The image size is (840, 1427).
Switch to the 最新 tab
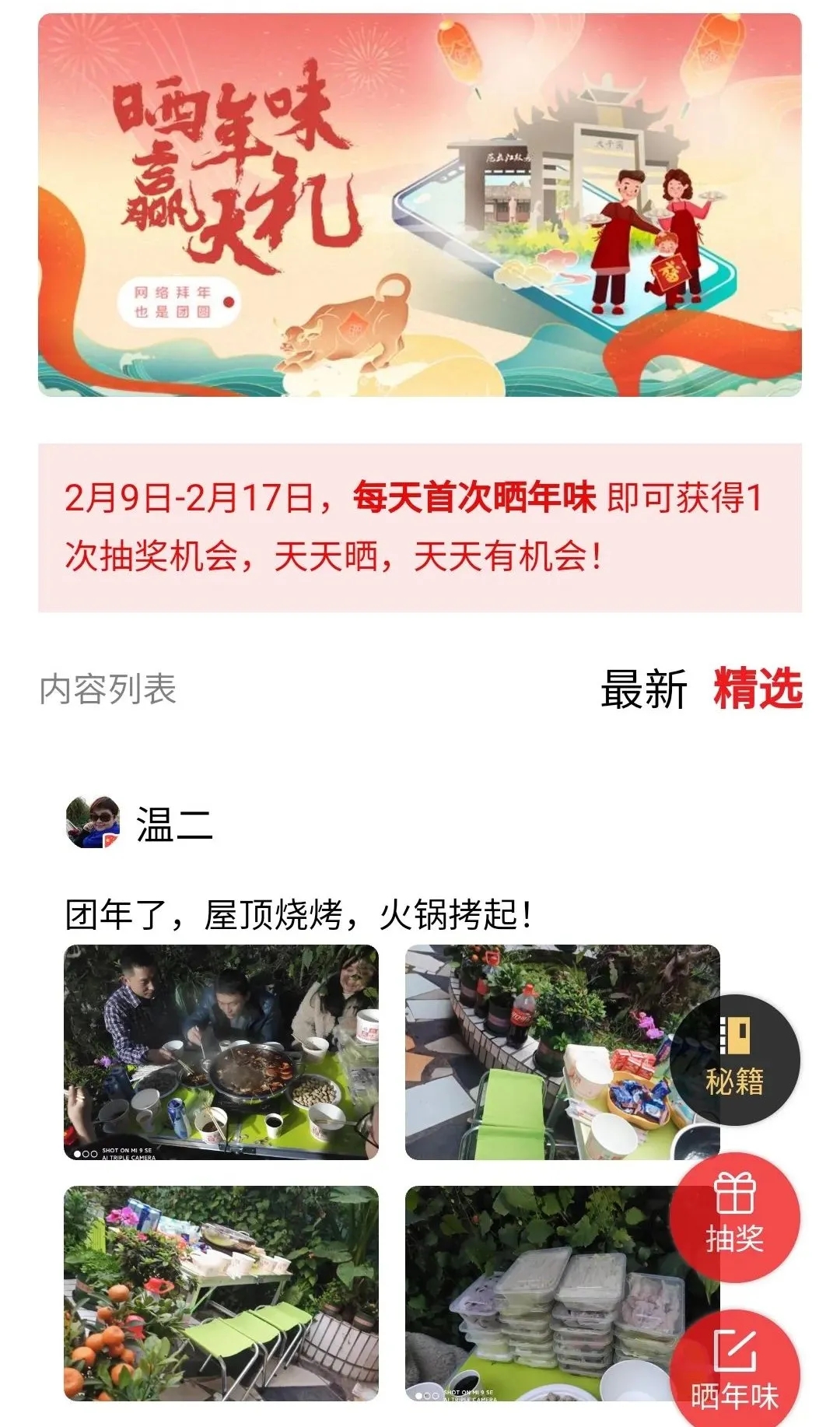pyautogui.click(x=643, y=689)
